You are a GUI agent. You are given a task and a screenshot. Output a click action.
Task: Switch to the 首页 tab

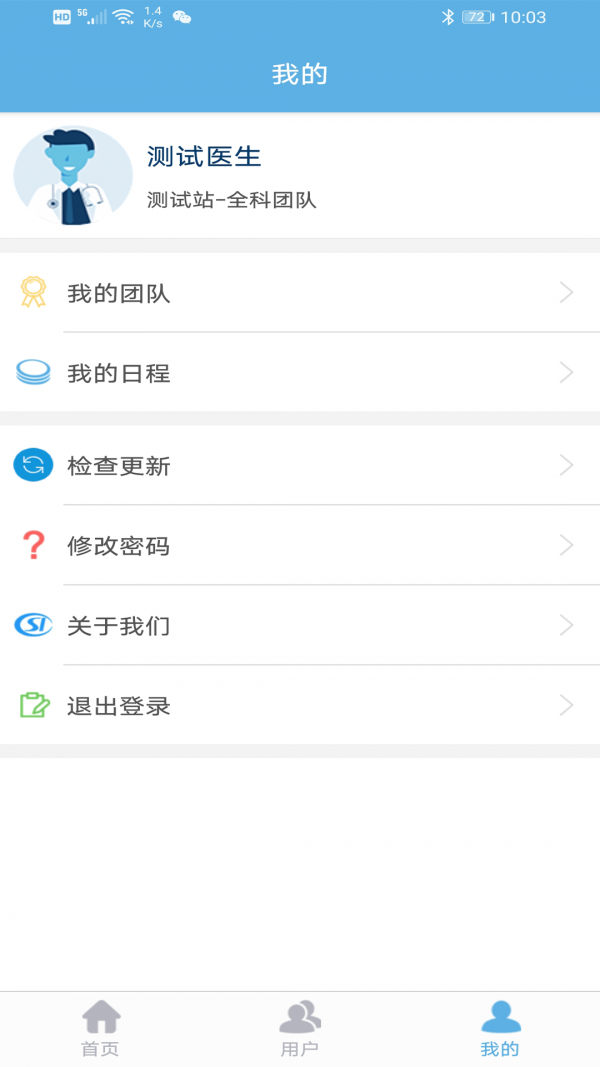coord(100,1028)
